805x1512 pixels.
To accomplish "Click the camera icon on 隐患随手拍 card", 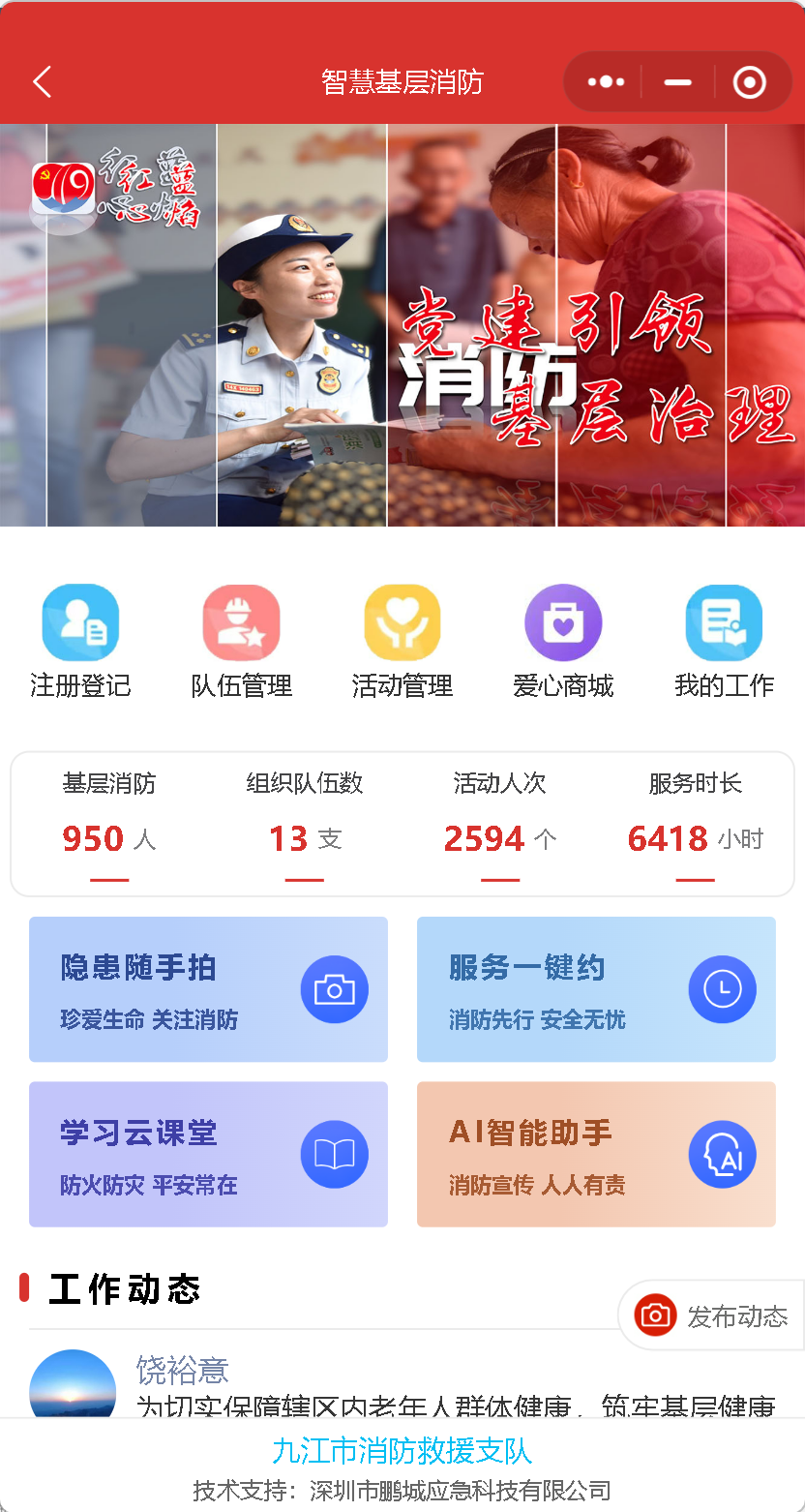I will [335, 989].
